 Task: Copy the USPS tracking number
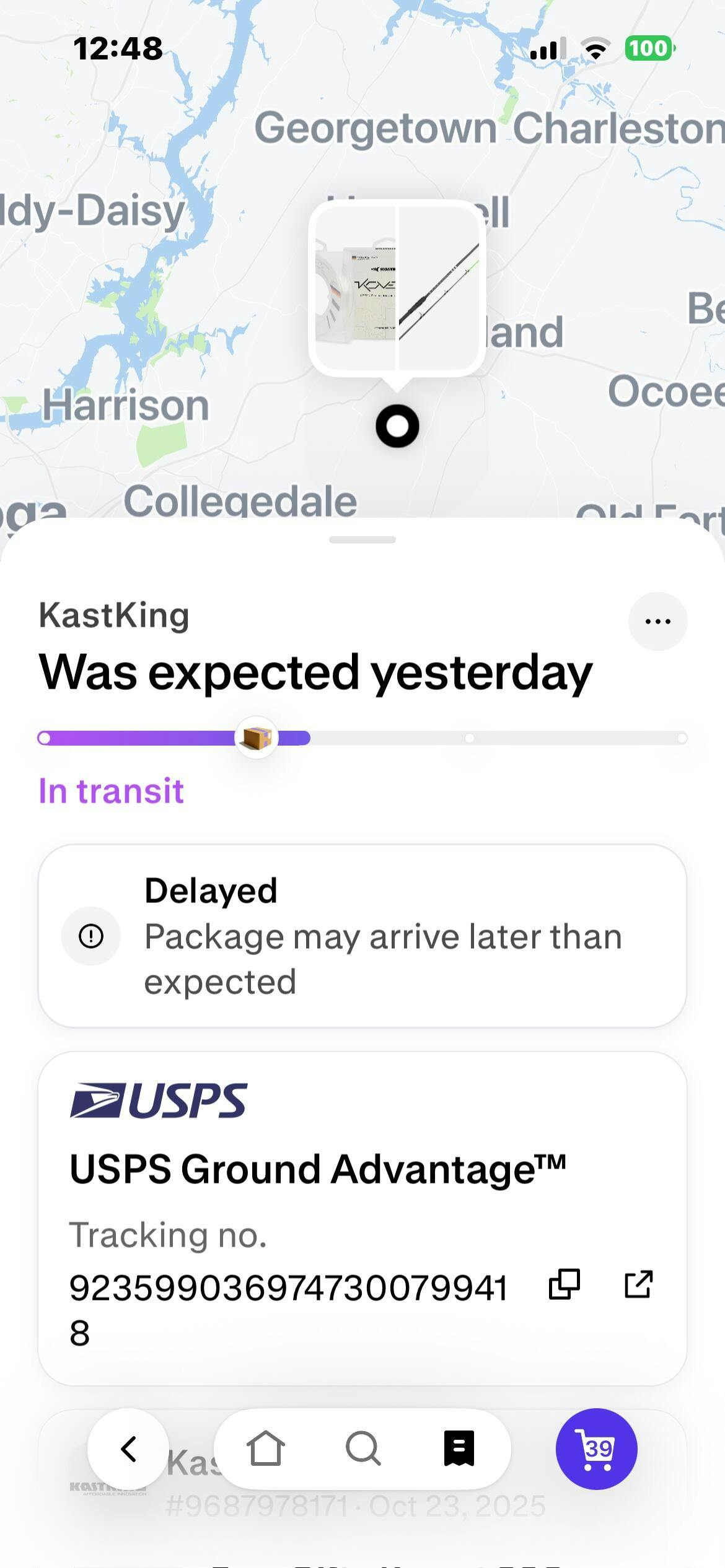(x=564, y=1284)
